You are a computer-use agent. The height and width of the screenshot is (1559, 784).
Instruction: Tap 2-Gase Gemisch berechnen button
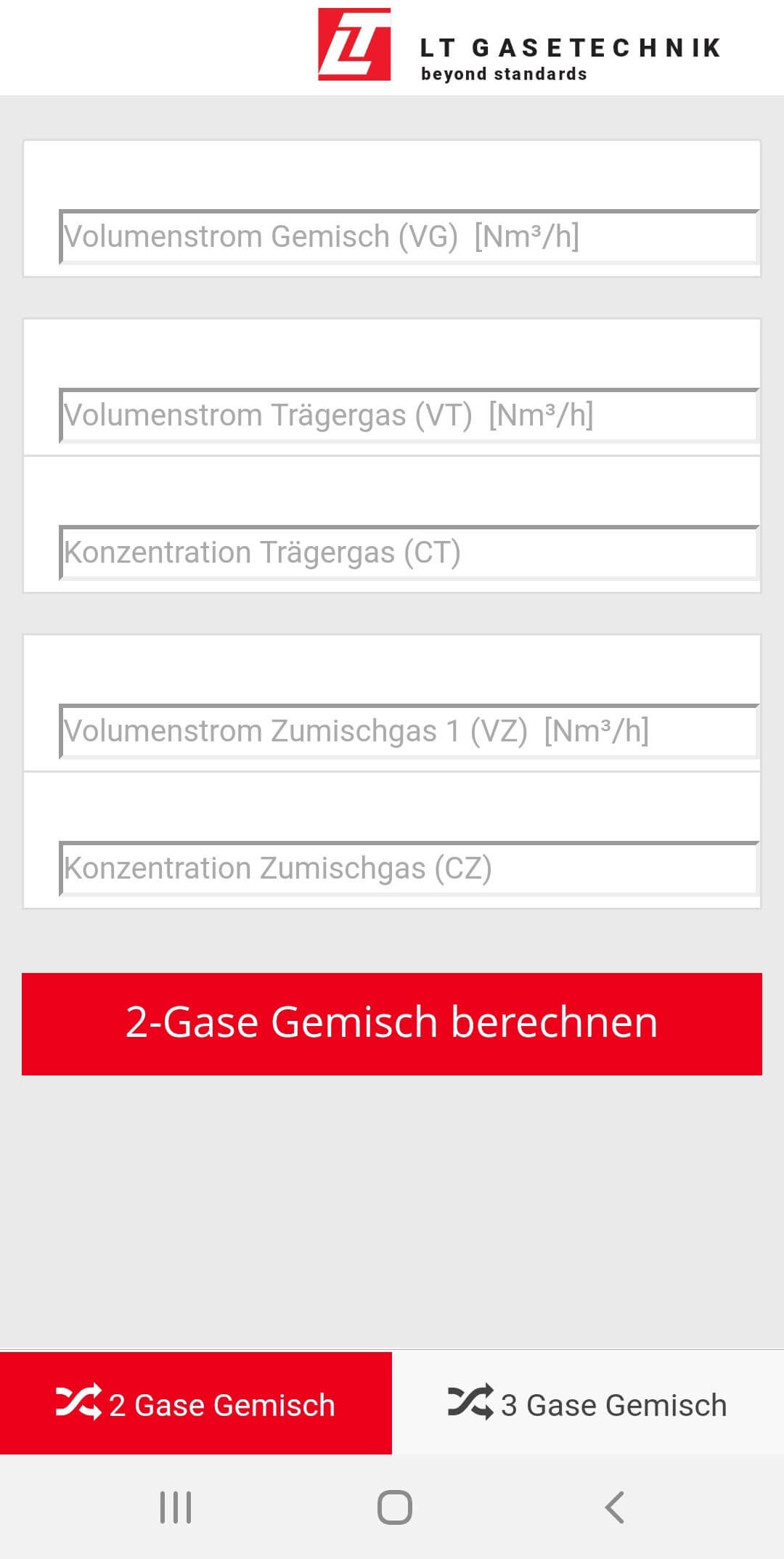pos(392,1024)
